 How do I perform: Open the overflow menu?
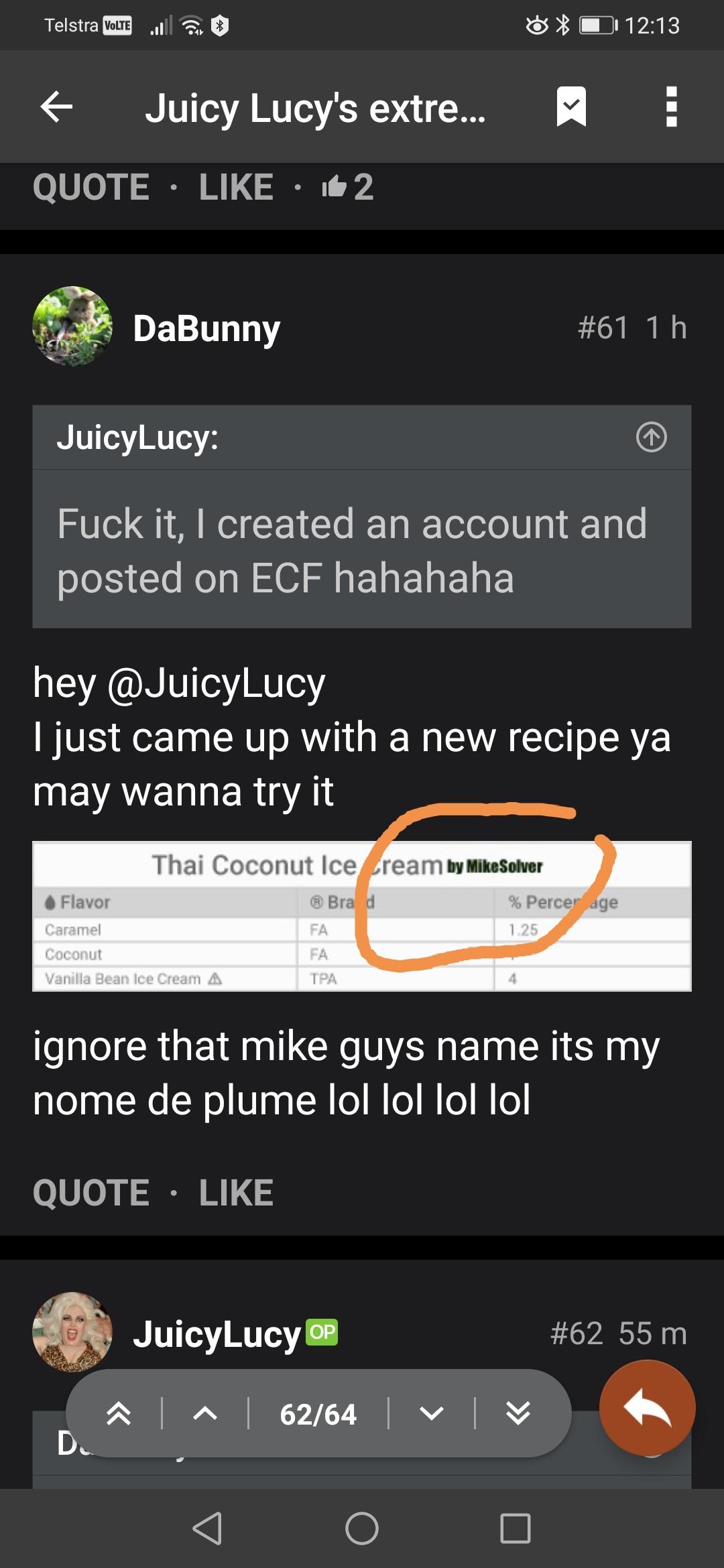671,107
